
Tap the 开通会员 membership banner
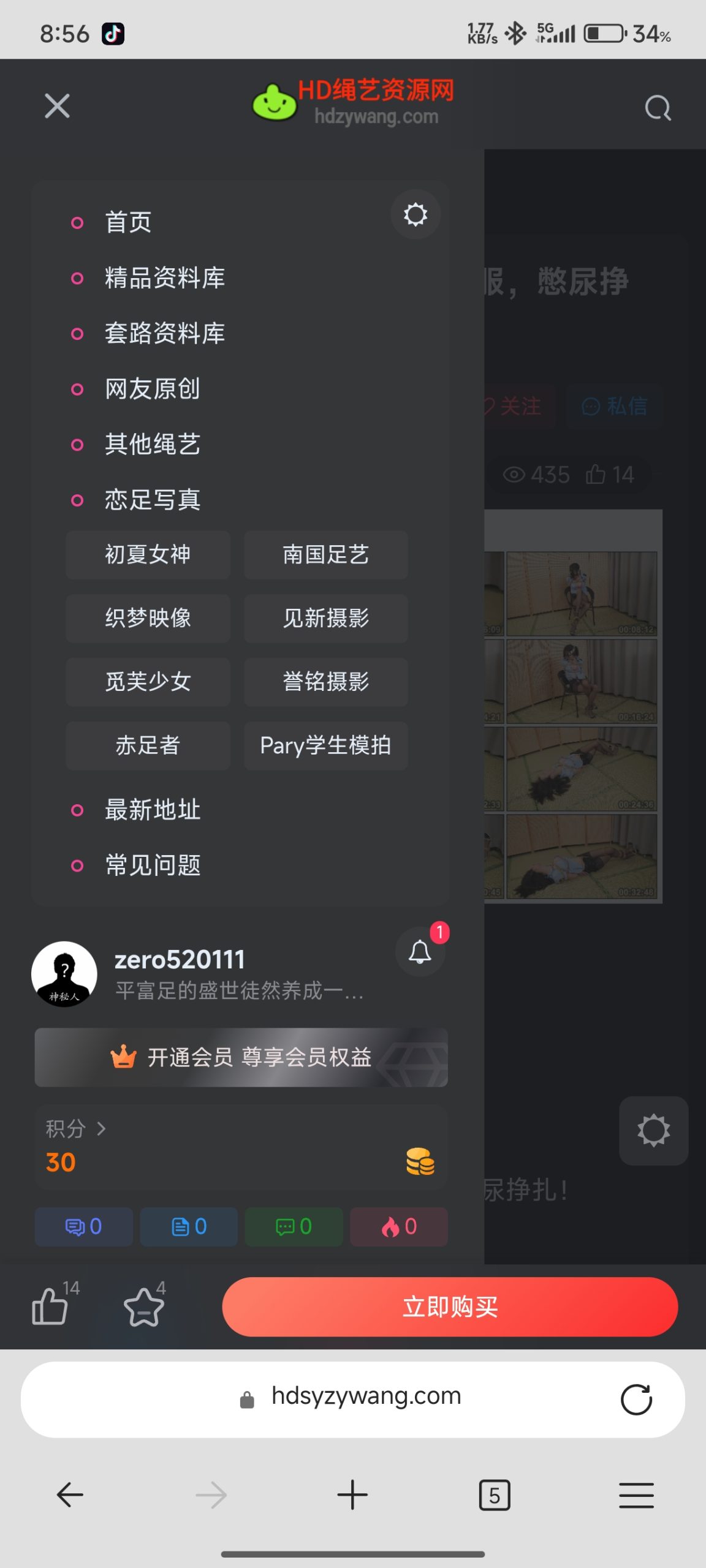241,1057
